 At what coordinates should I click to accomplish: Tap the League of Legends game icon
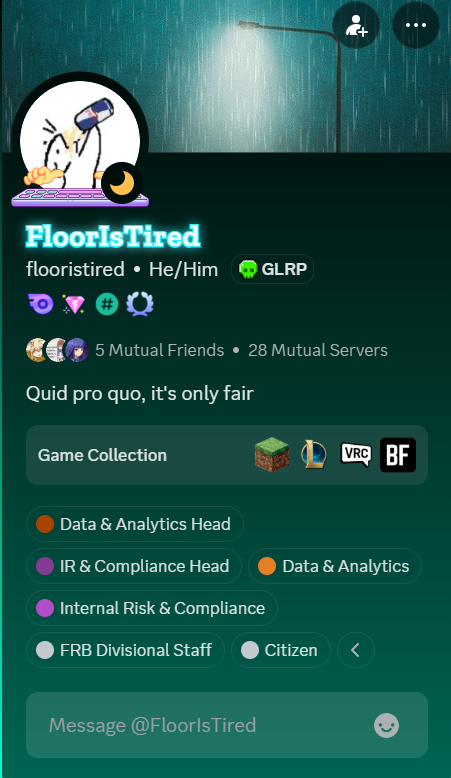coord(314,455)
